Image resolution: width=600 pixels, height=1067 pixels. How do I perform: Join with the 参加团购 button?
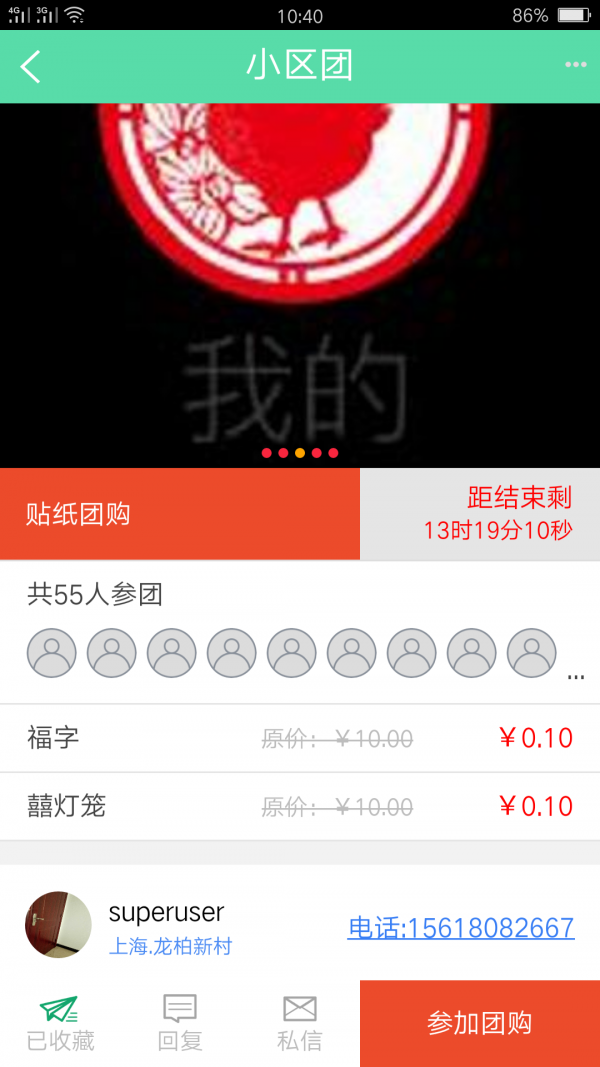480,1023
